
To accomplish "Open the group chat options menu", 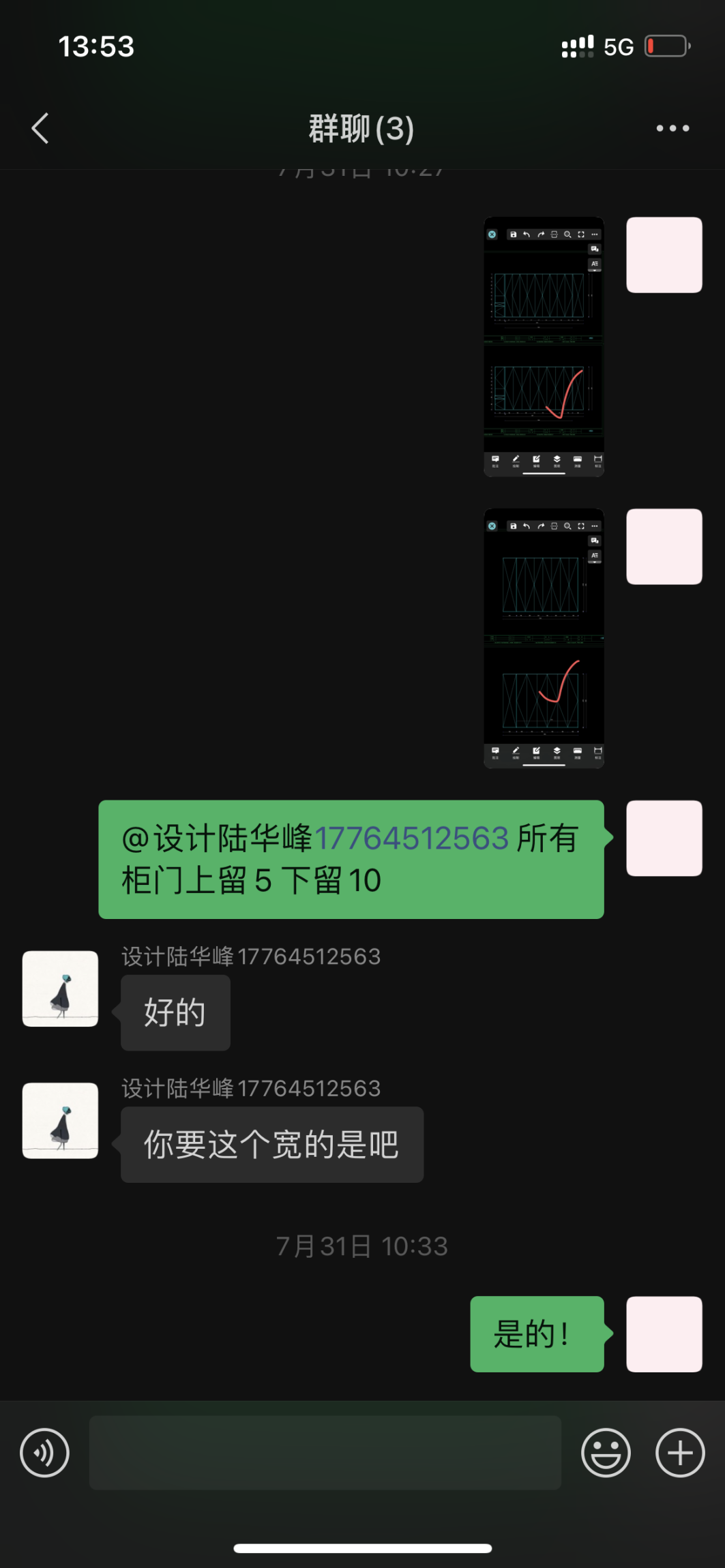I will (x=672, y=128).
